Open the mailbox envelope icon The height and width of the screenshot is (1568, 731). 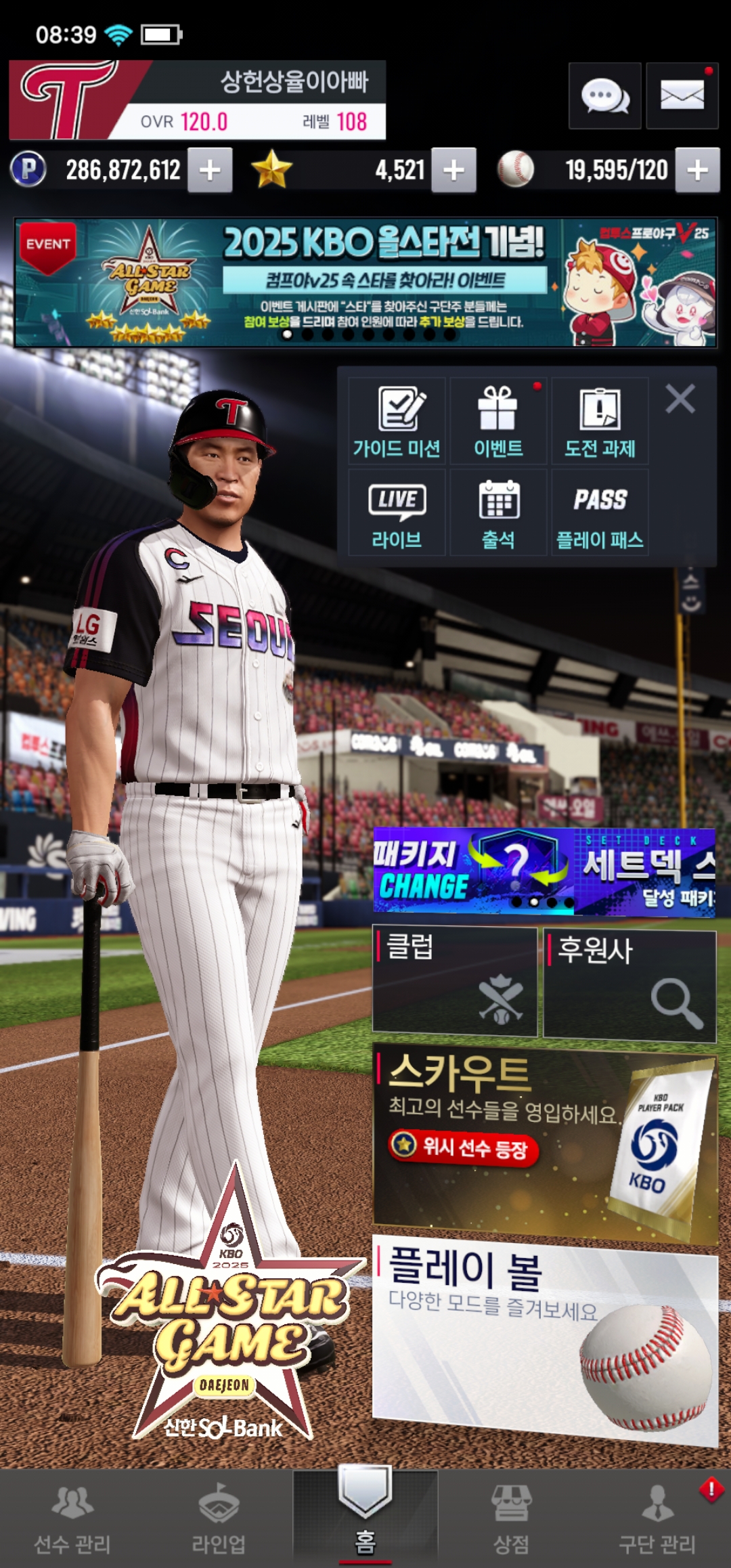(682, 96)
